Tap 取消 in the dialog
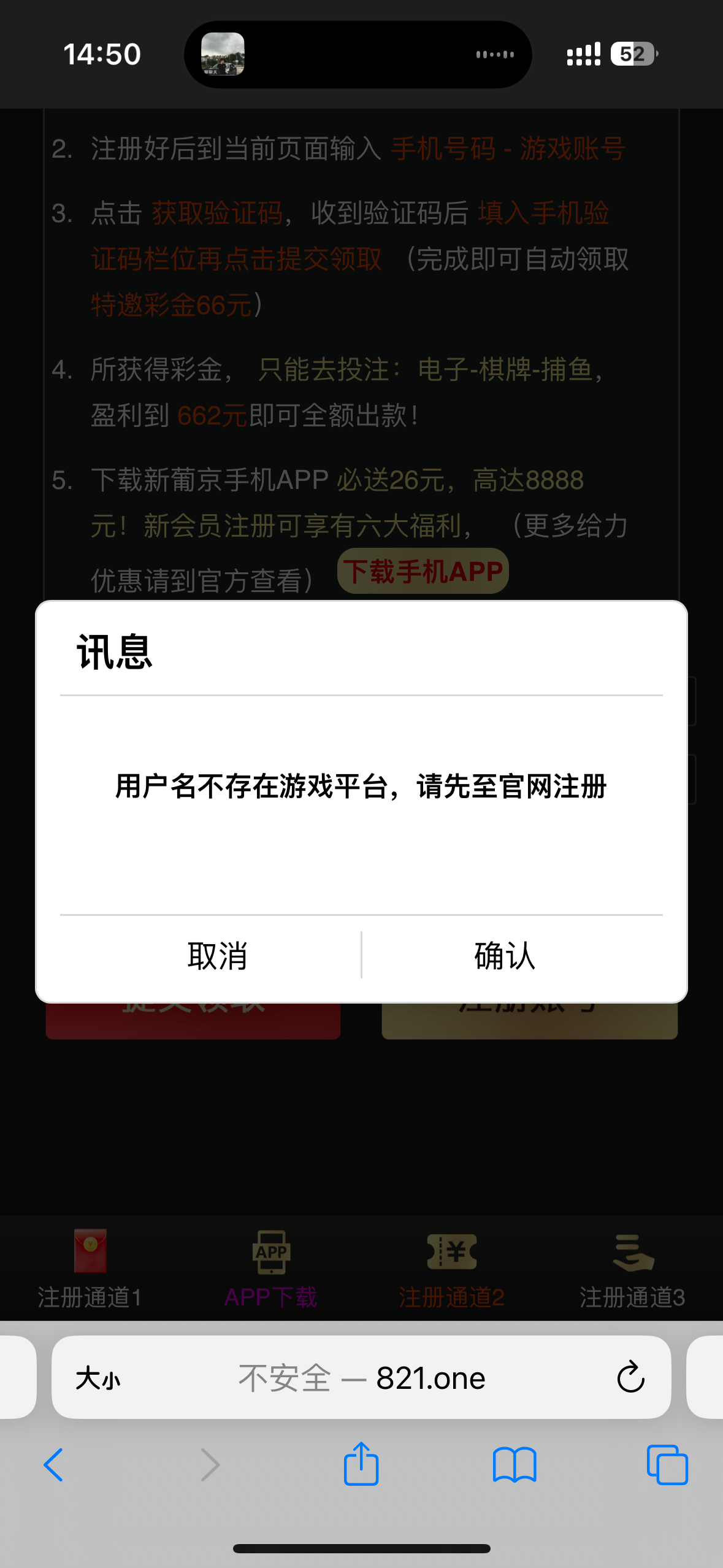The height and width of the screenshot is (1568, 723). [217, 956]
